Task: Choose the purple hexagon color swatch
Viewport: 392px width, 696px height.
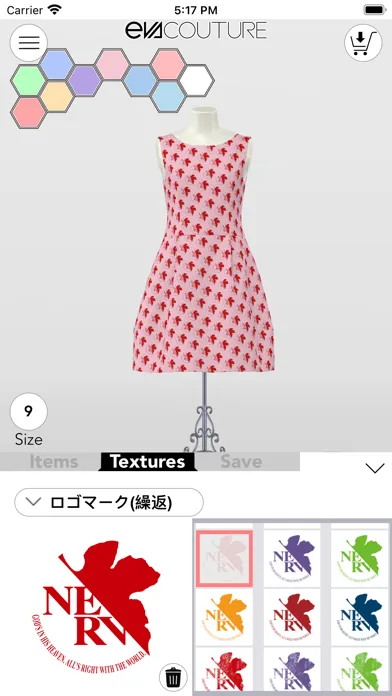Action: (84, 80)
